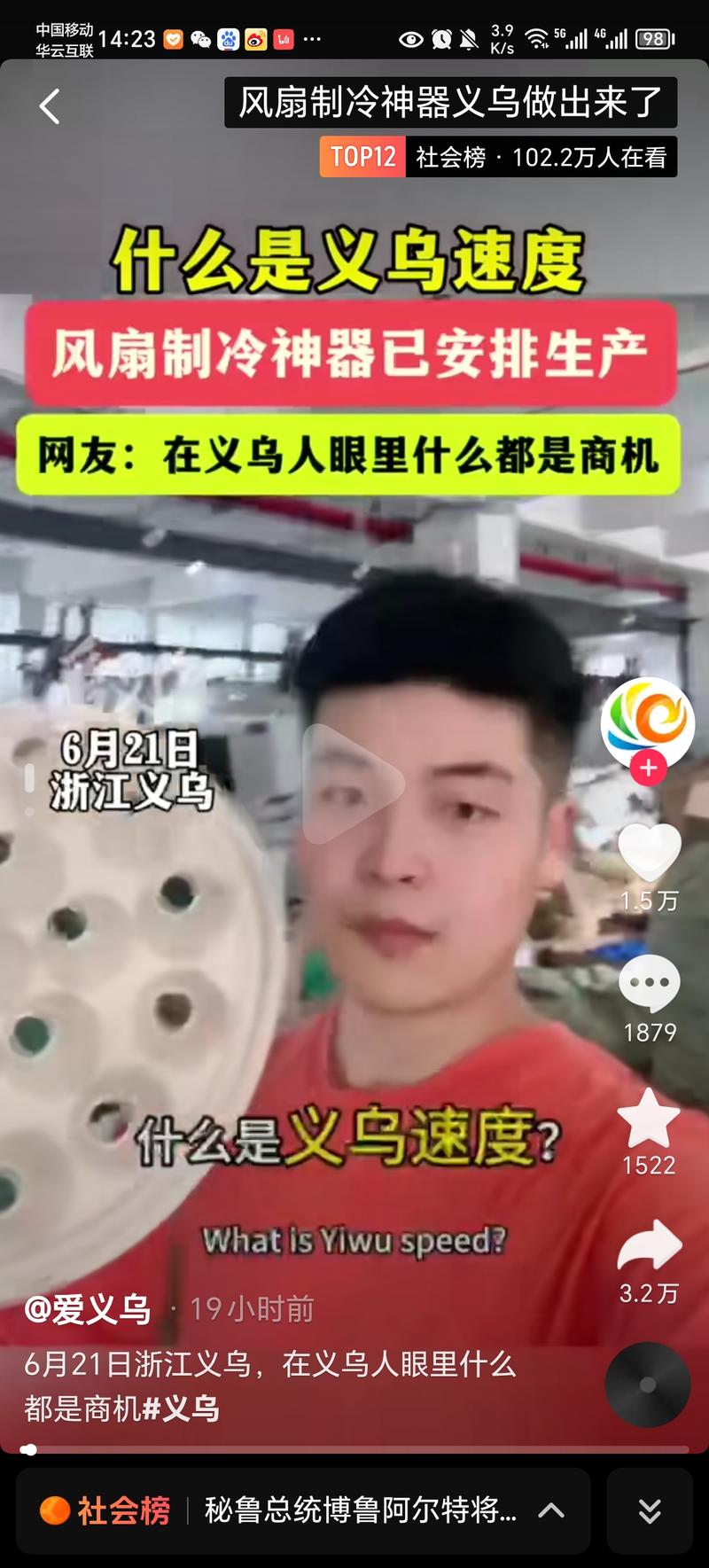Seek using the video progress bar
709x1568 pixels.
pyautogui.click(x=354, y=1450)
